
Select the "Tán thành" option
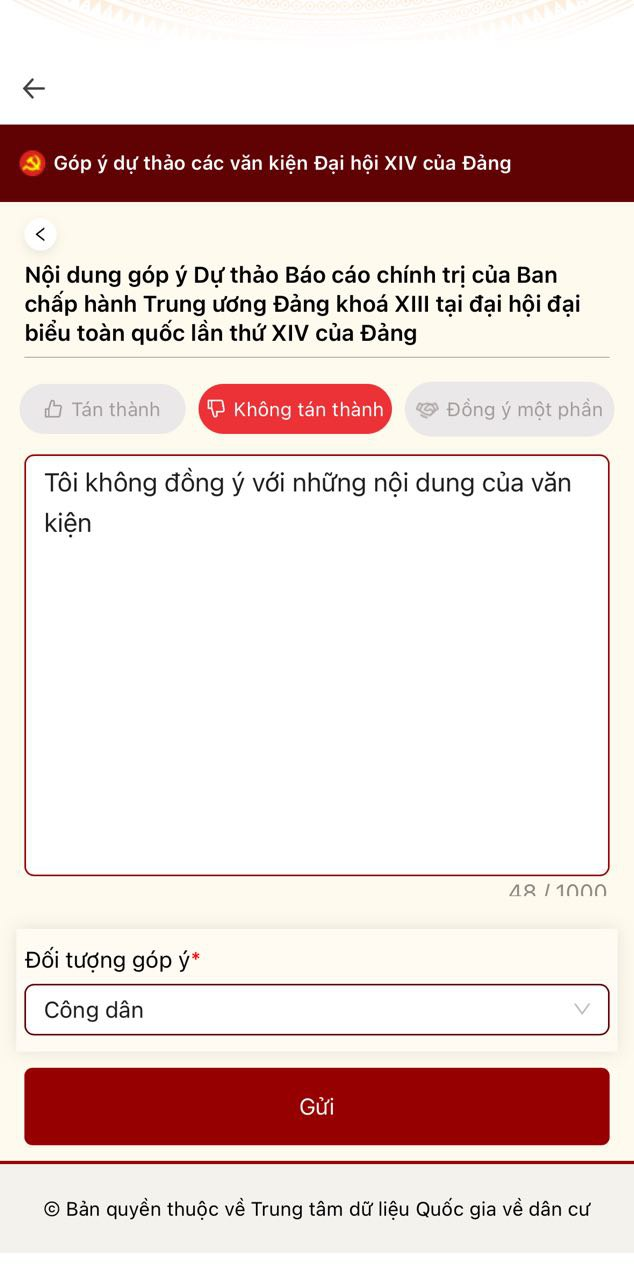click(x=103, y=409)
